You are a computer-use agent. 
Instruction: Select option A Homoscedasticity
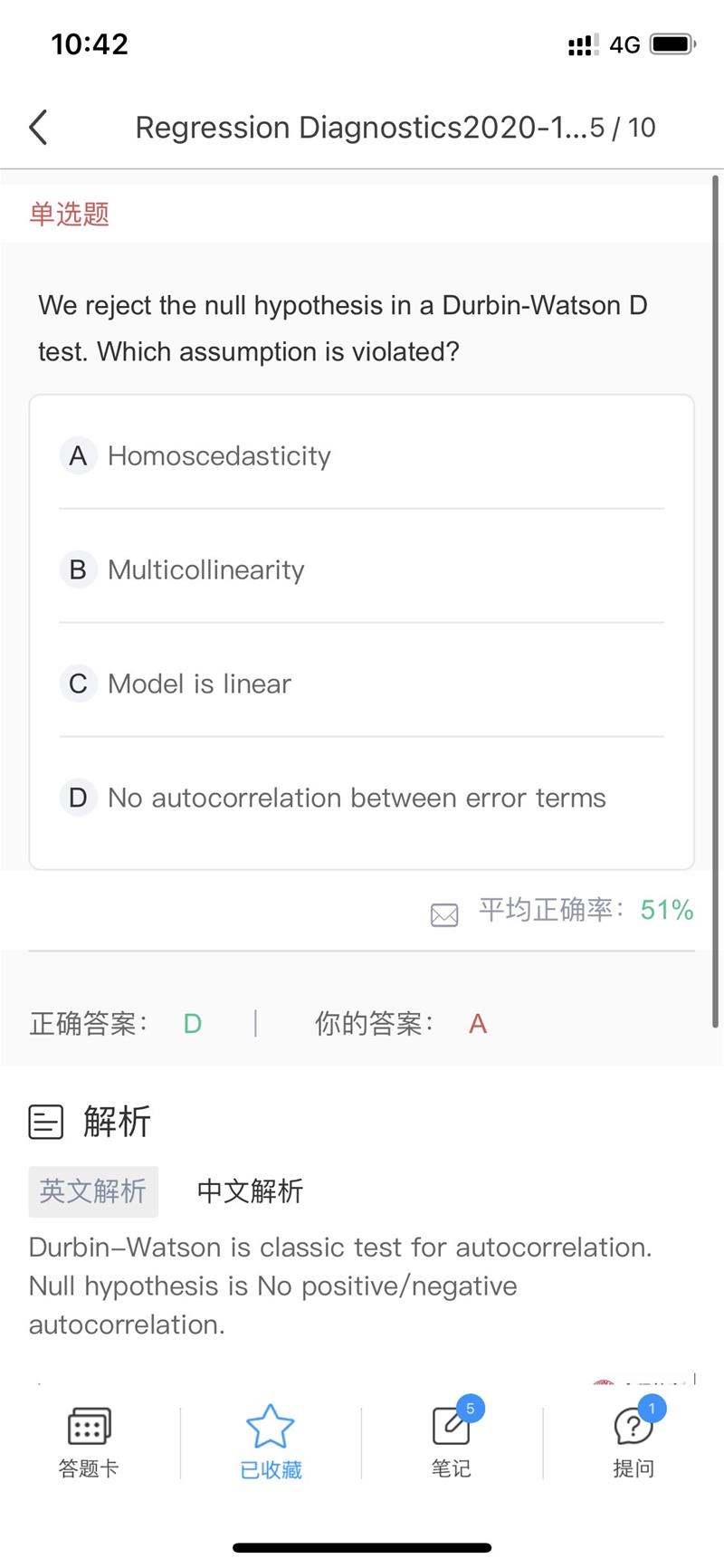(x=217, y=455)
